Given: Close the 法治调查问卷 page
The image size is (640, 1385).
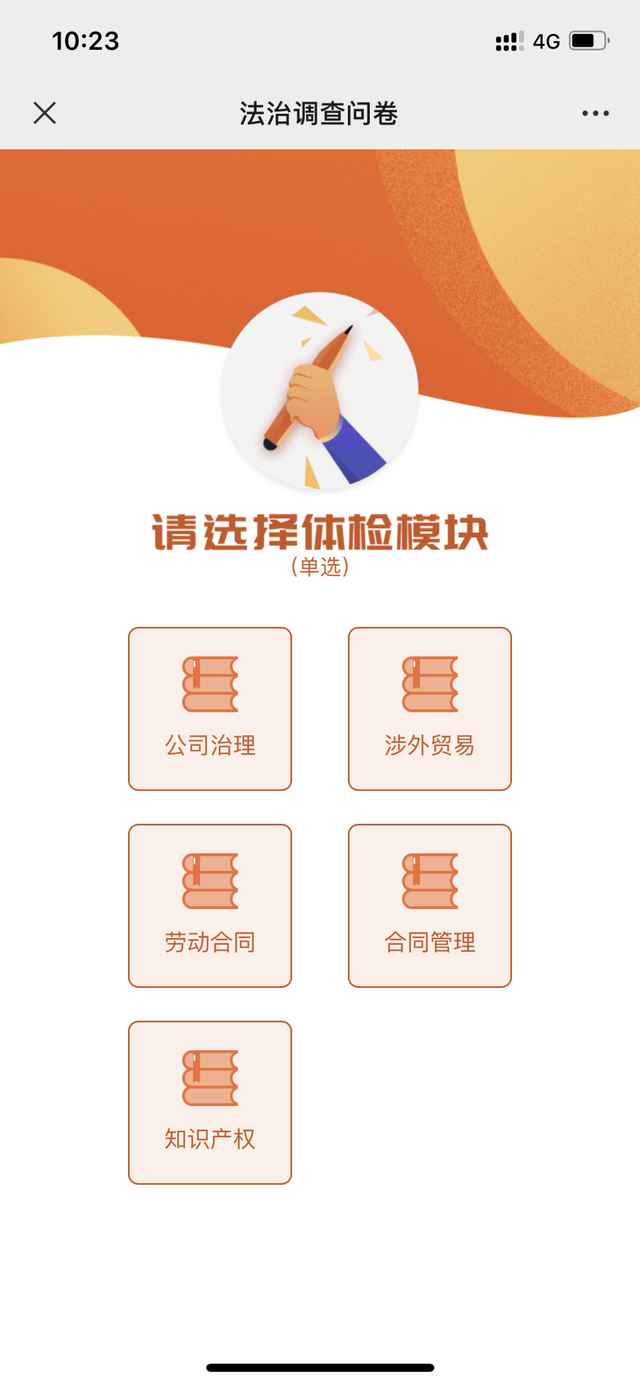Looking at the screenshot, I should [x=44, y=113].
